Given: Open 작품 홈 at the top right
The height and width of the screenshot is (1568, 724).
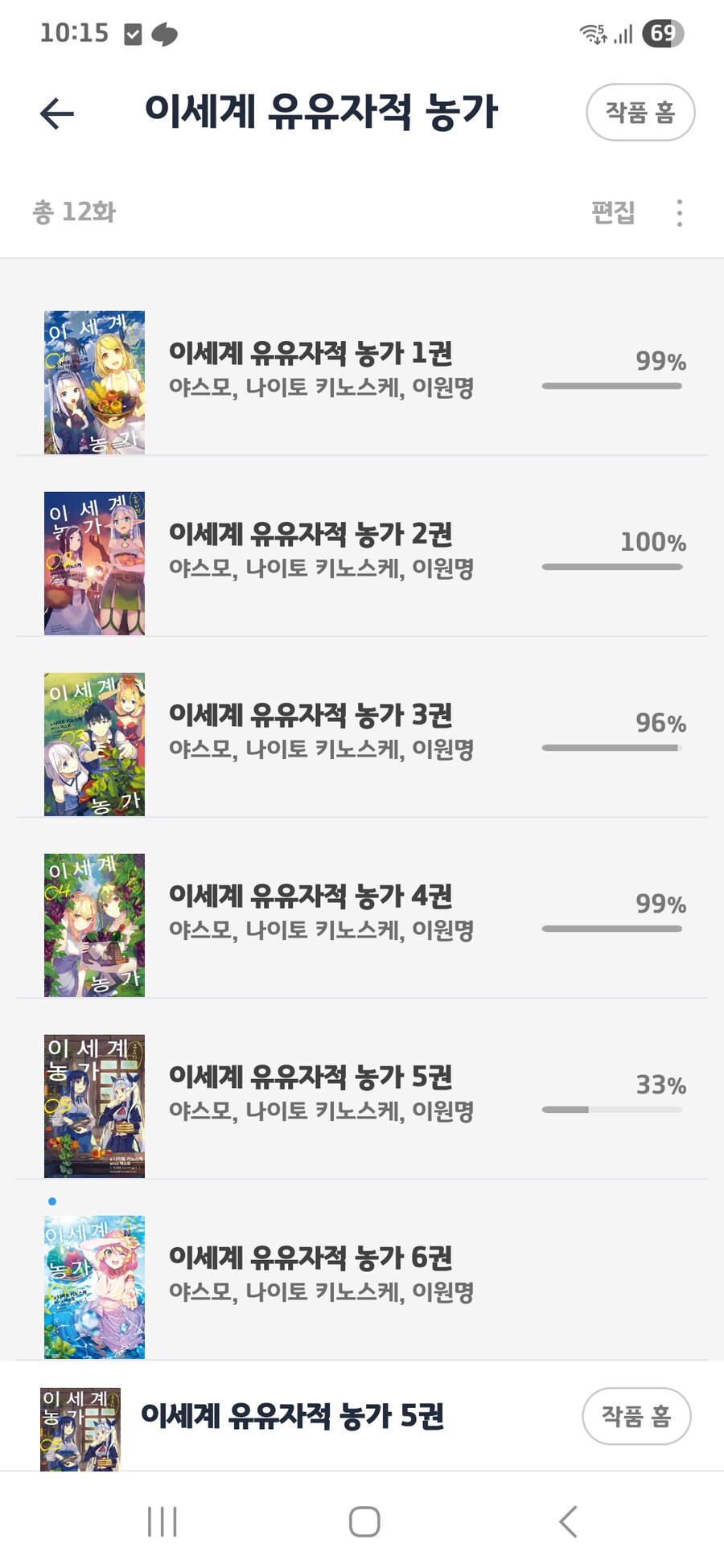Looking at the screenshot, I should (x=640, y=113).
